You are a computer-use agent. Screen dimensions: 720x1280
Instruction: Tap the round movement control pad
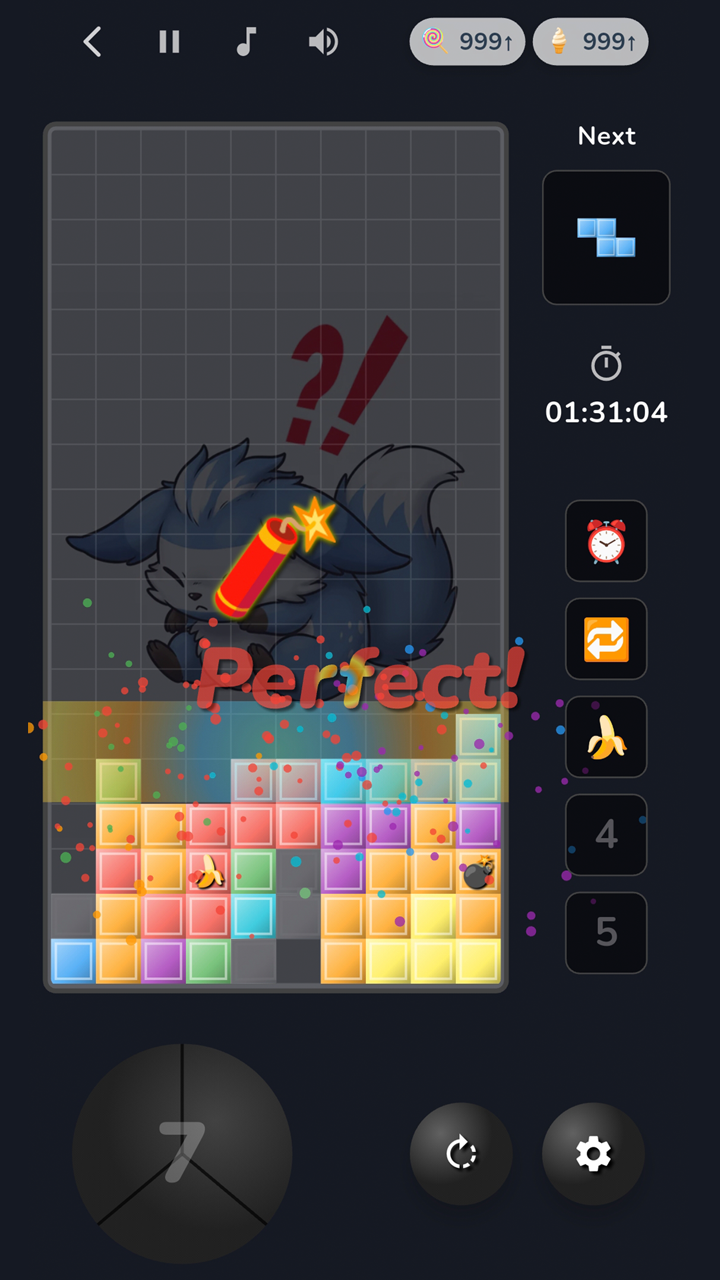pyautogui.click(x=182, y=1154)
